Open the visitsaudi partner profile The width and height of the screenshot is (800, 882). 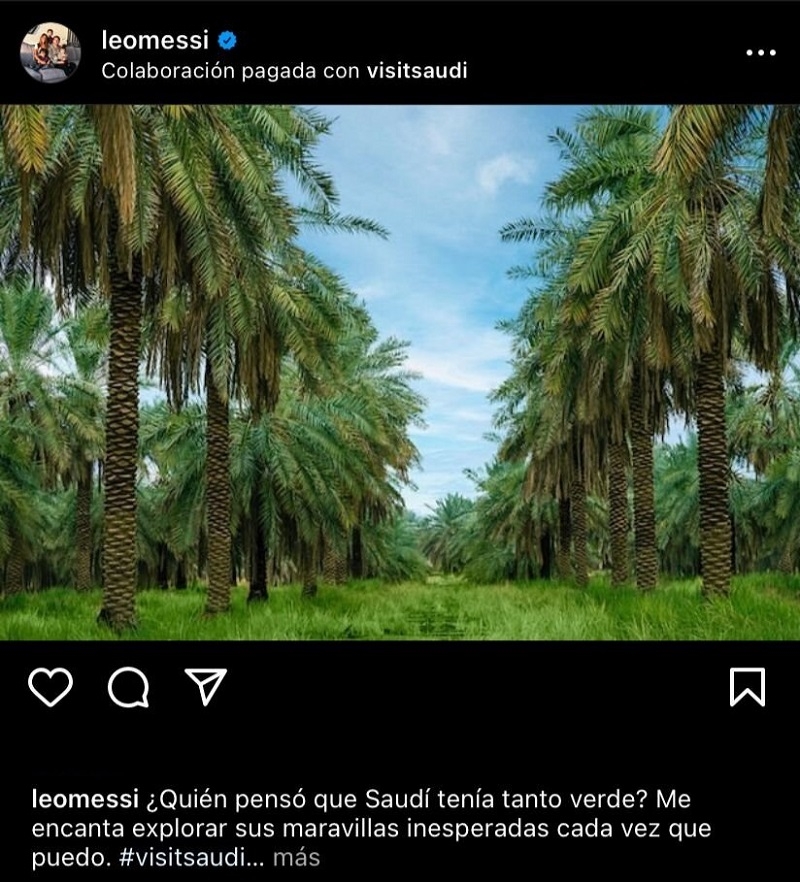tap(417, 71)
